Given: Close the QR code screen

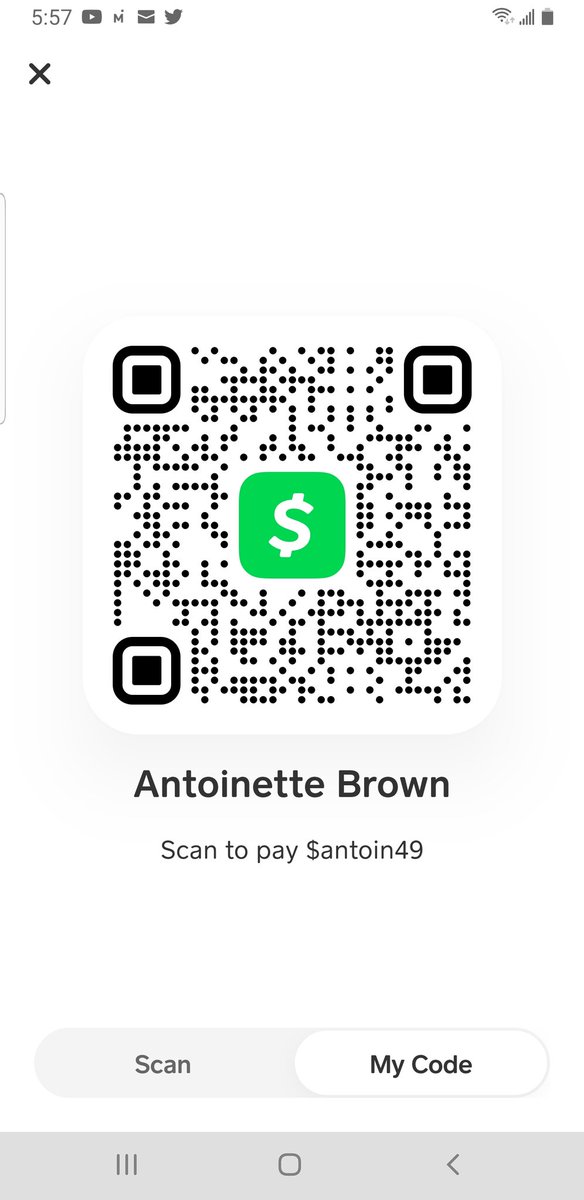Looking at the screenshot, I should [x=39, y=73].
